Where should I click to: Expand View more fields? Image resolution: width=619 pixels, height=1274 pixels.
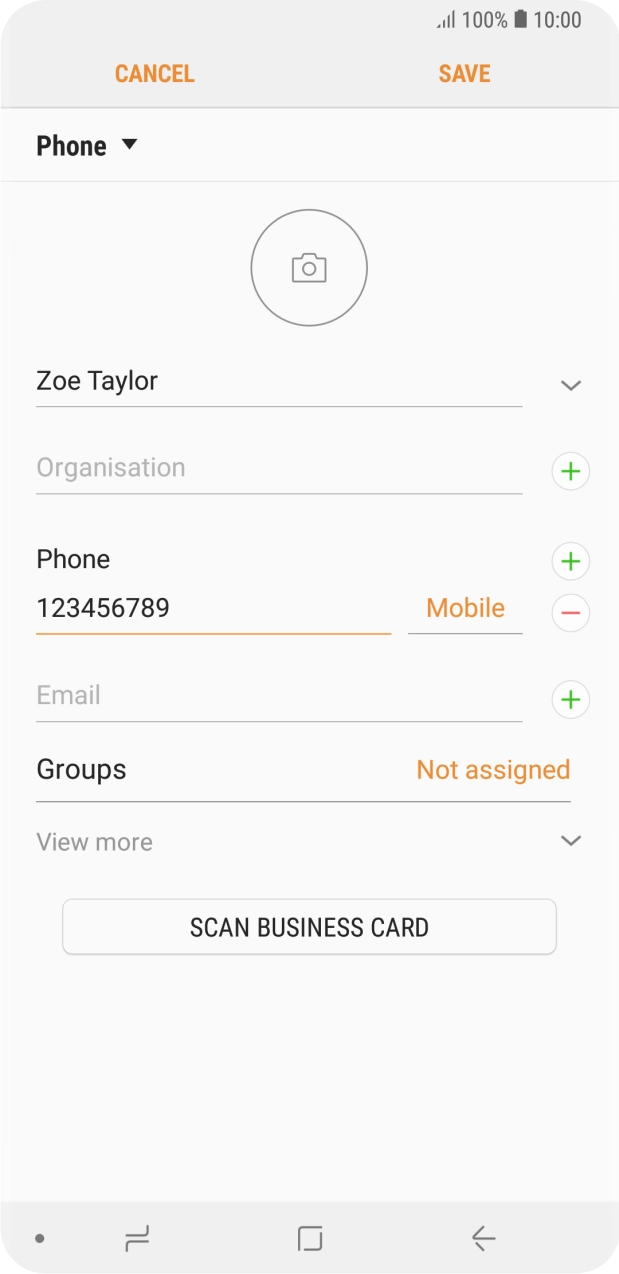(x=308, y=842)
